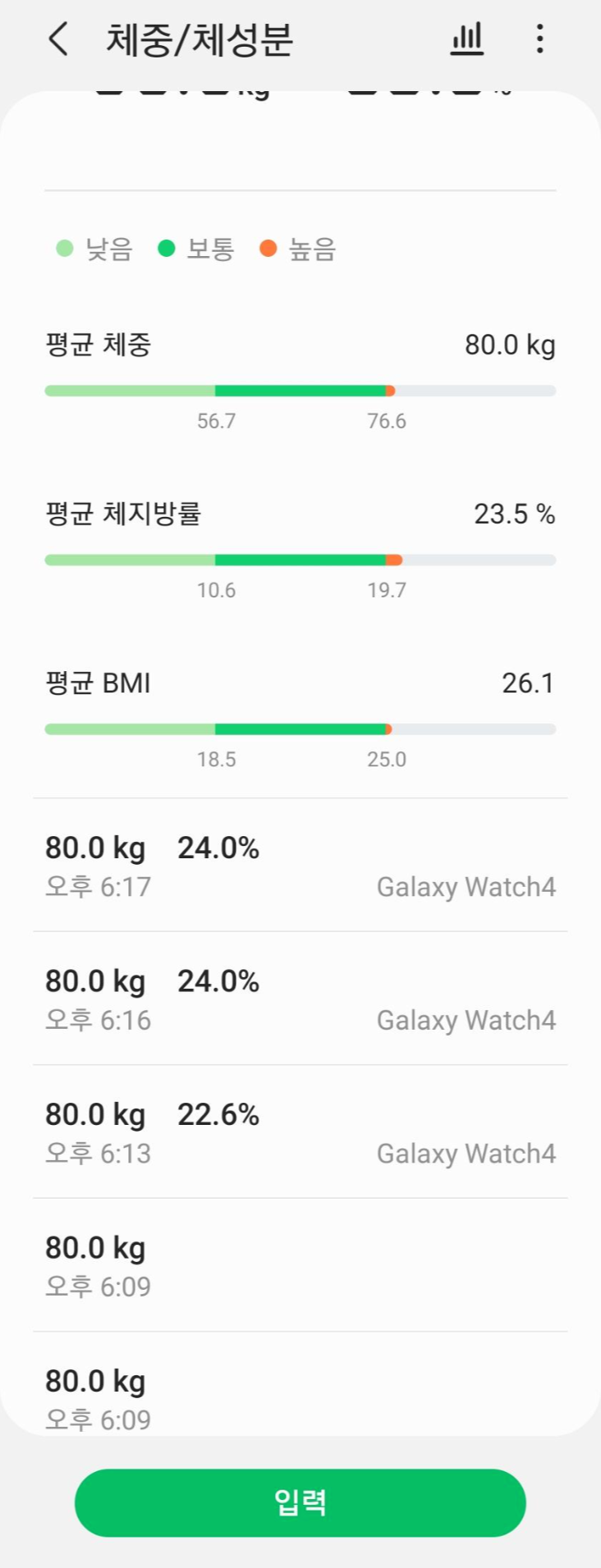This screenshot has height=1568, width=601.
Task: Open the chart view icon
Action: (x=466, y=39)
